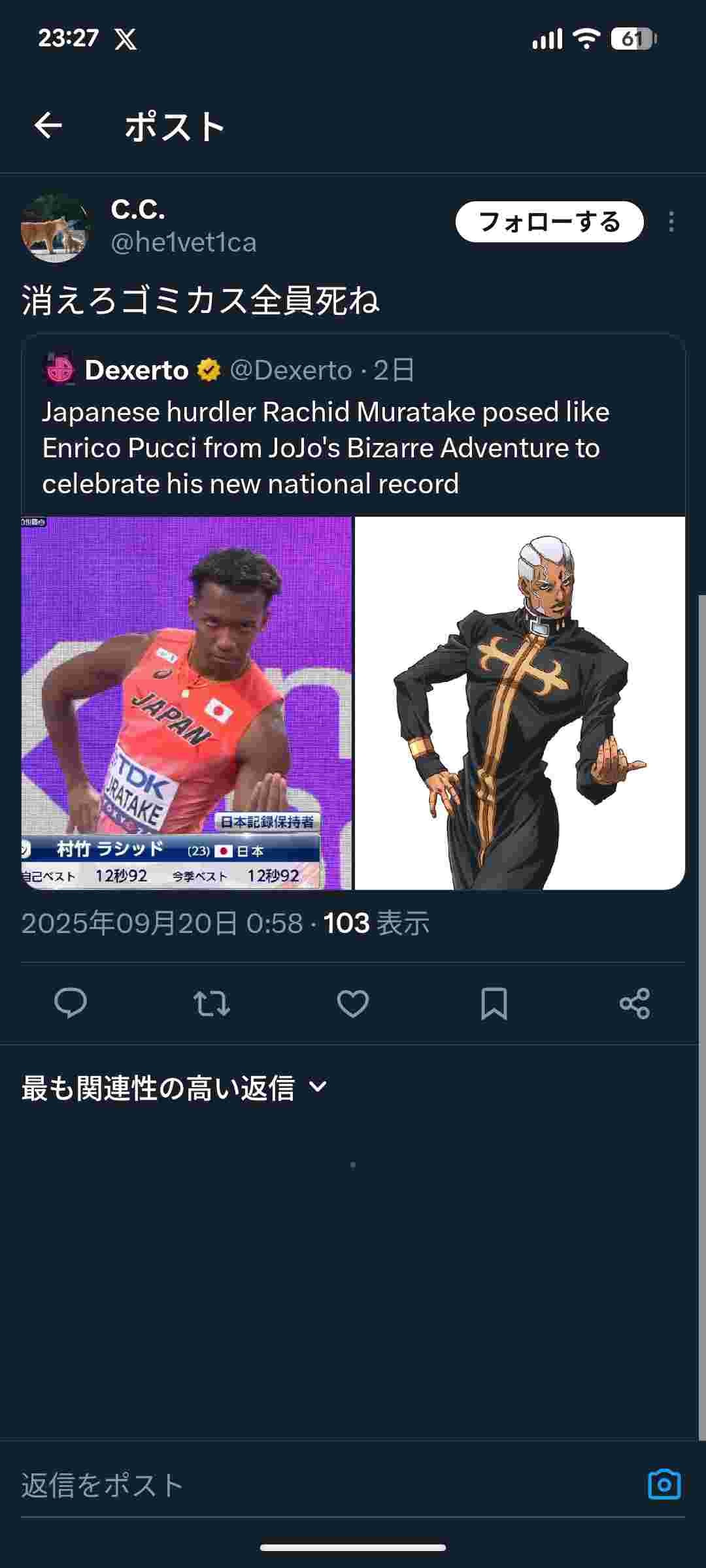This screenshot has width=706, height=1568.
Task: View the hurdler photo in quoted post
Action: (186, 702)
